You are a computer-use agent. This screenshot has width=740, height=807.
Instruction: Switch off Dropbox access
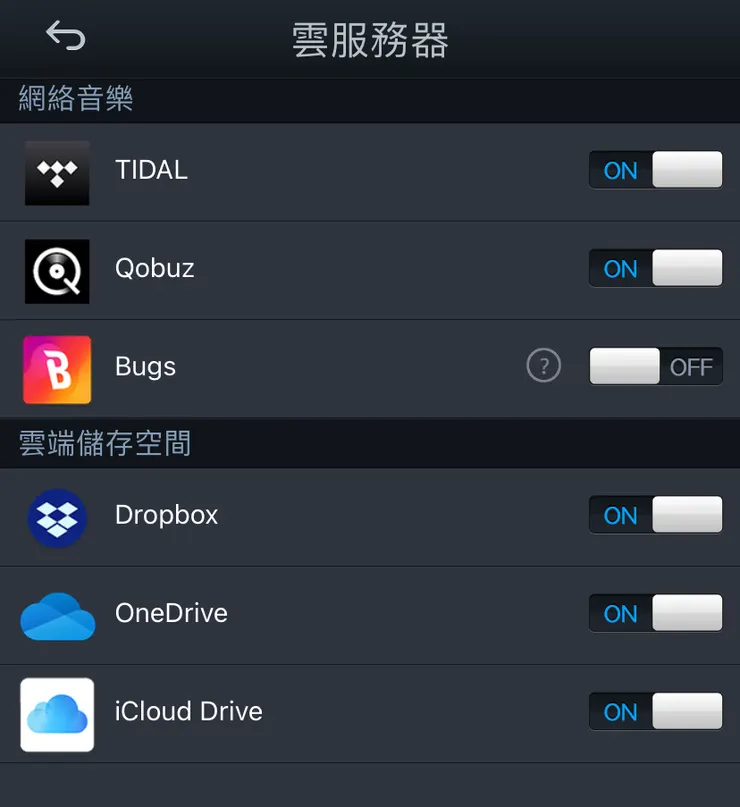[655, 514]
